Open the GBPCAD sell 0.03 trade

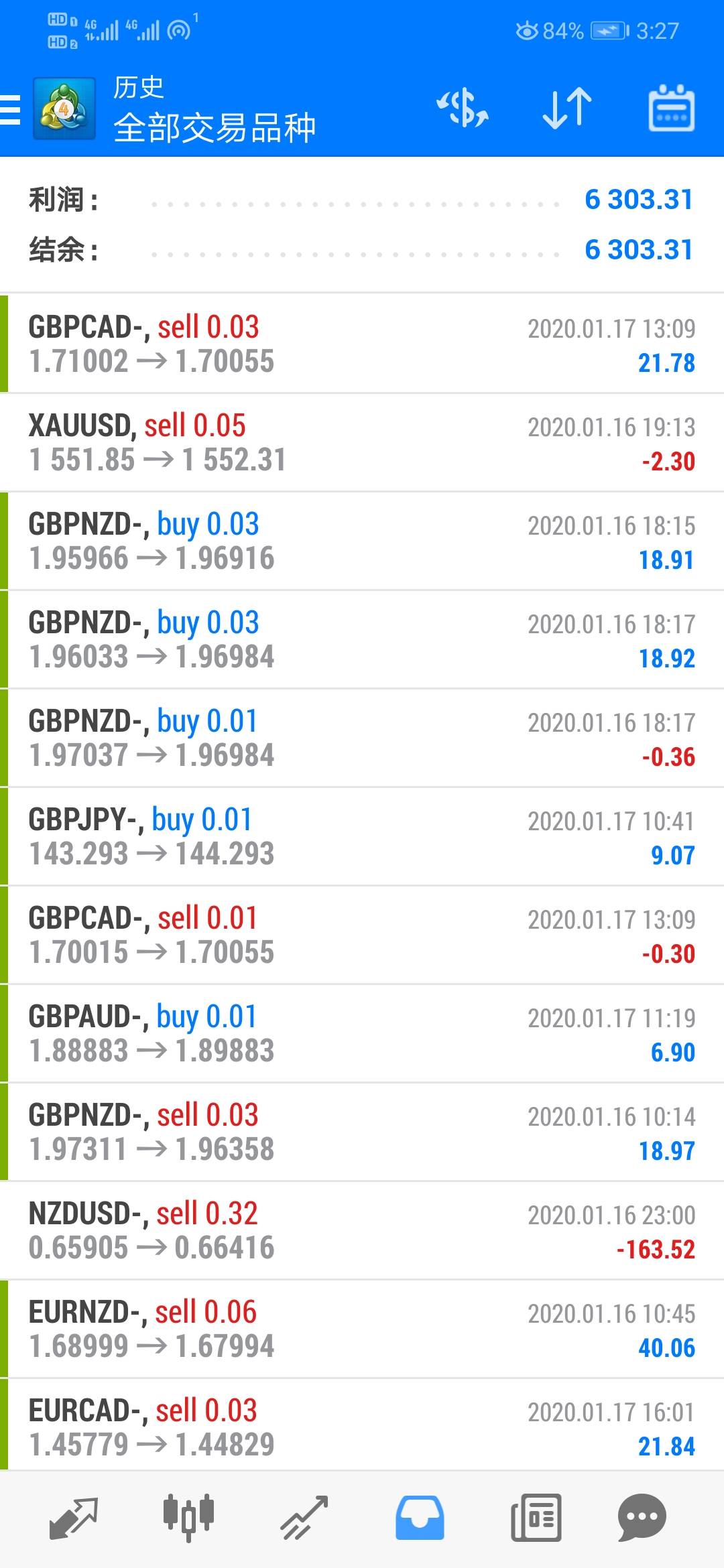[x=362, y=344]
